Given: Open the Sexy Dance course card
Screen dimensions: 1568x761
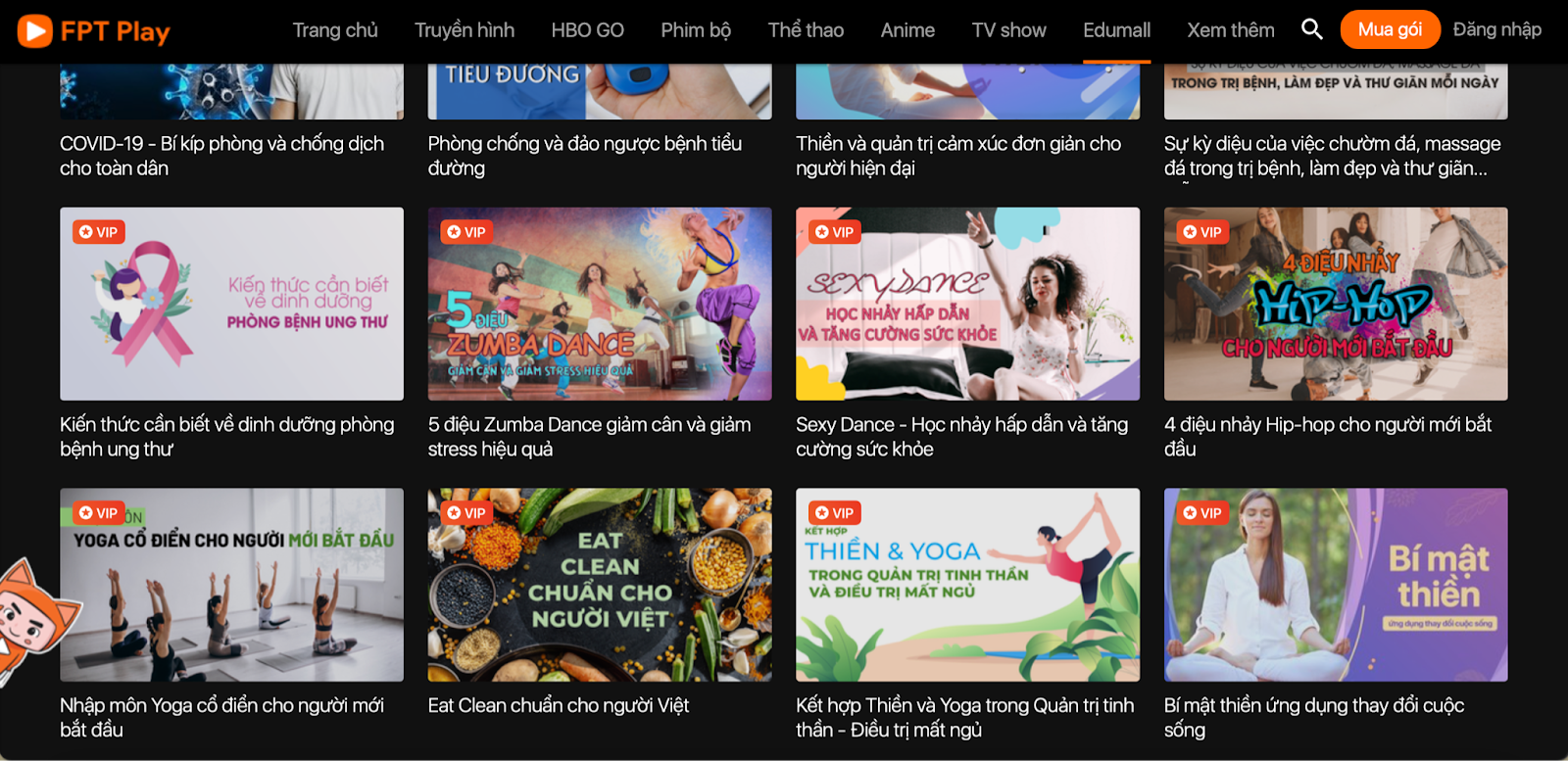Looking at the screenshot, I should (967, 304).
